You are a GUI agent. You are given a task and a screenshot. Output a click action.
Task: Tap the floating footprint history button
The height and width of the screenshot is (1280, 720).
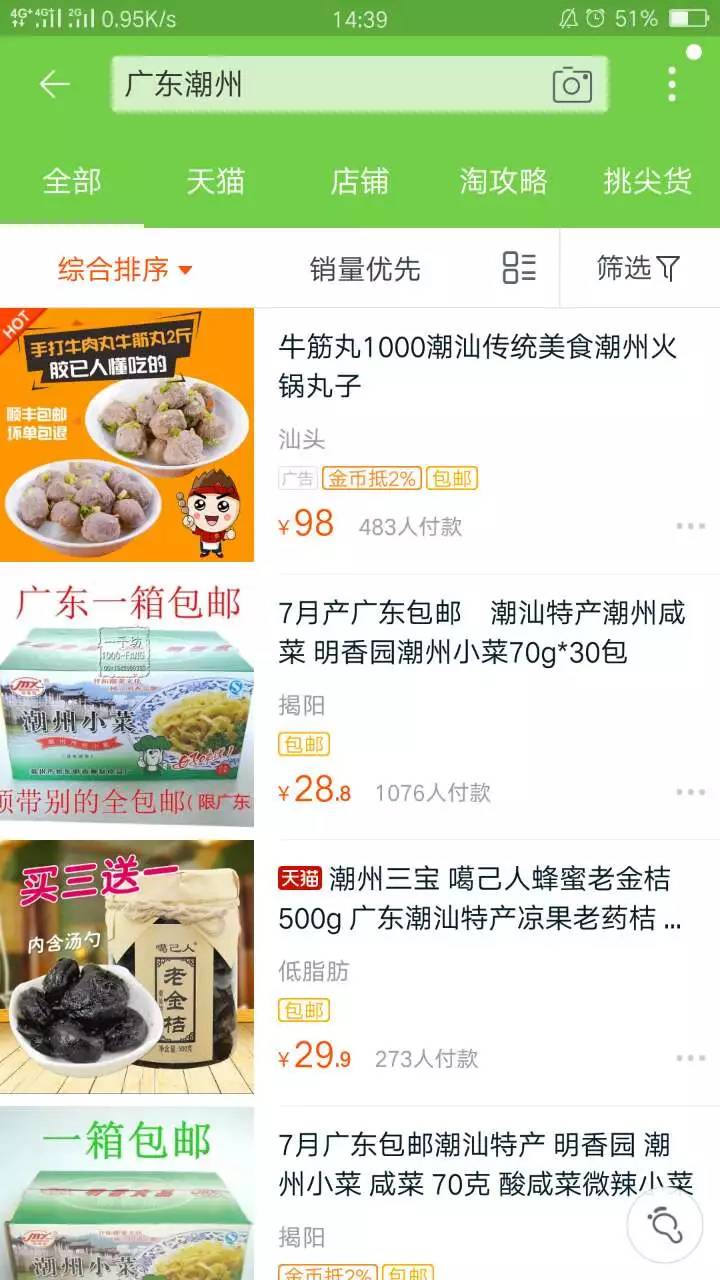(x=664, y=1225)
